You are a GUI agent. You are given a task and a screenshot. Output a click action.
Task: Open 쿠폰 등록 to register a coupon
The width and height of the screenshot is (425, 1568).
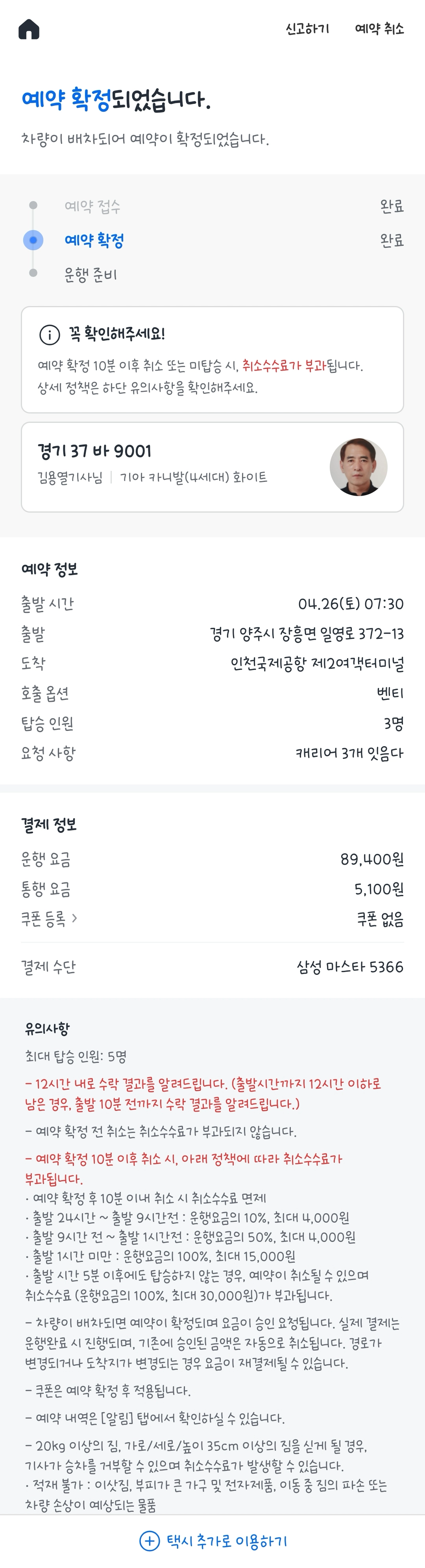click(49, 919)
